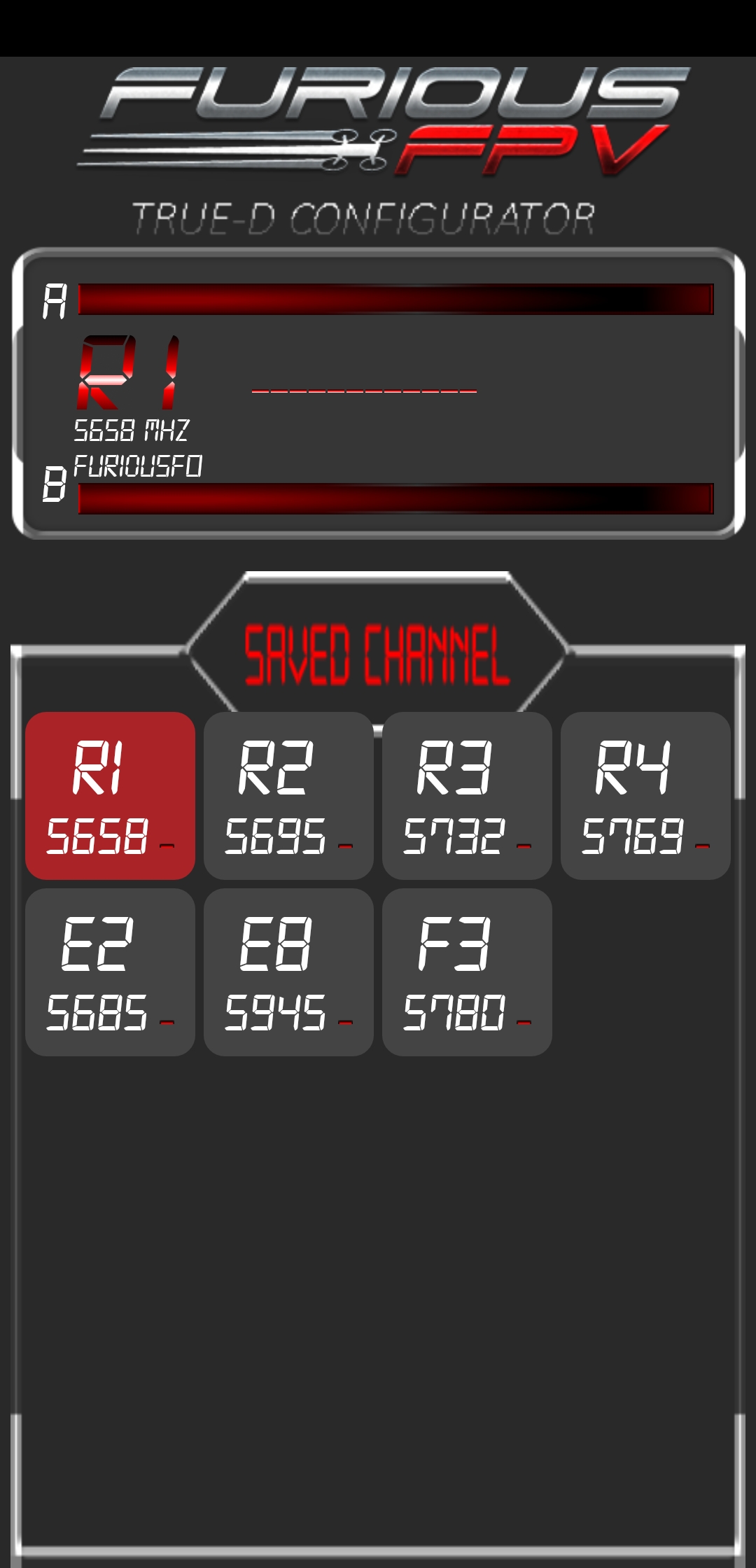Choose saved channel F3 5780
The image size is (756, 1568).
click(467, 972)
